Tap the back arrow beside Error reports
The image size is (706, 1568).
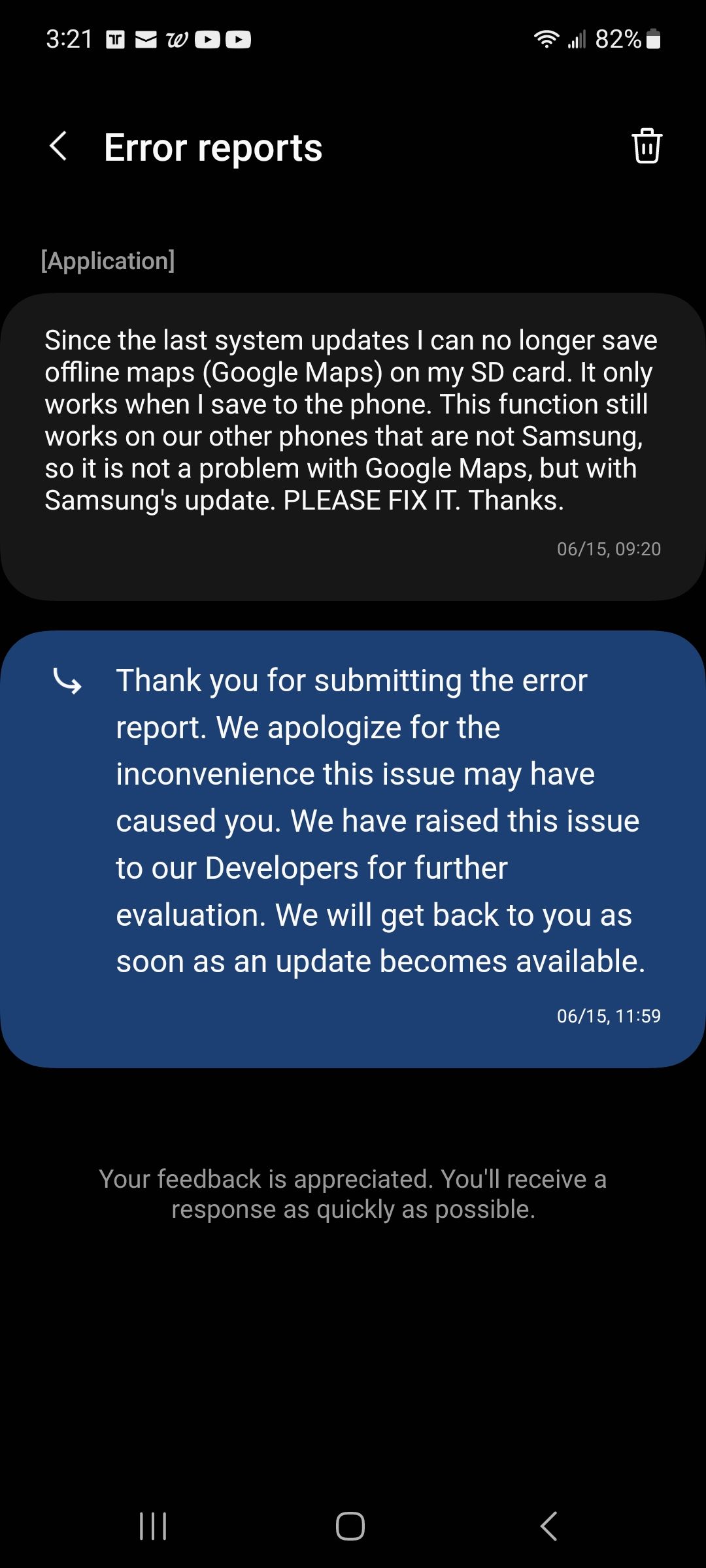pyautogui.click(x=59, y=146)
